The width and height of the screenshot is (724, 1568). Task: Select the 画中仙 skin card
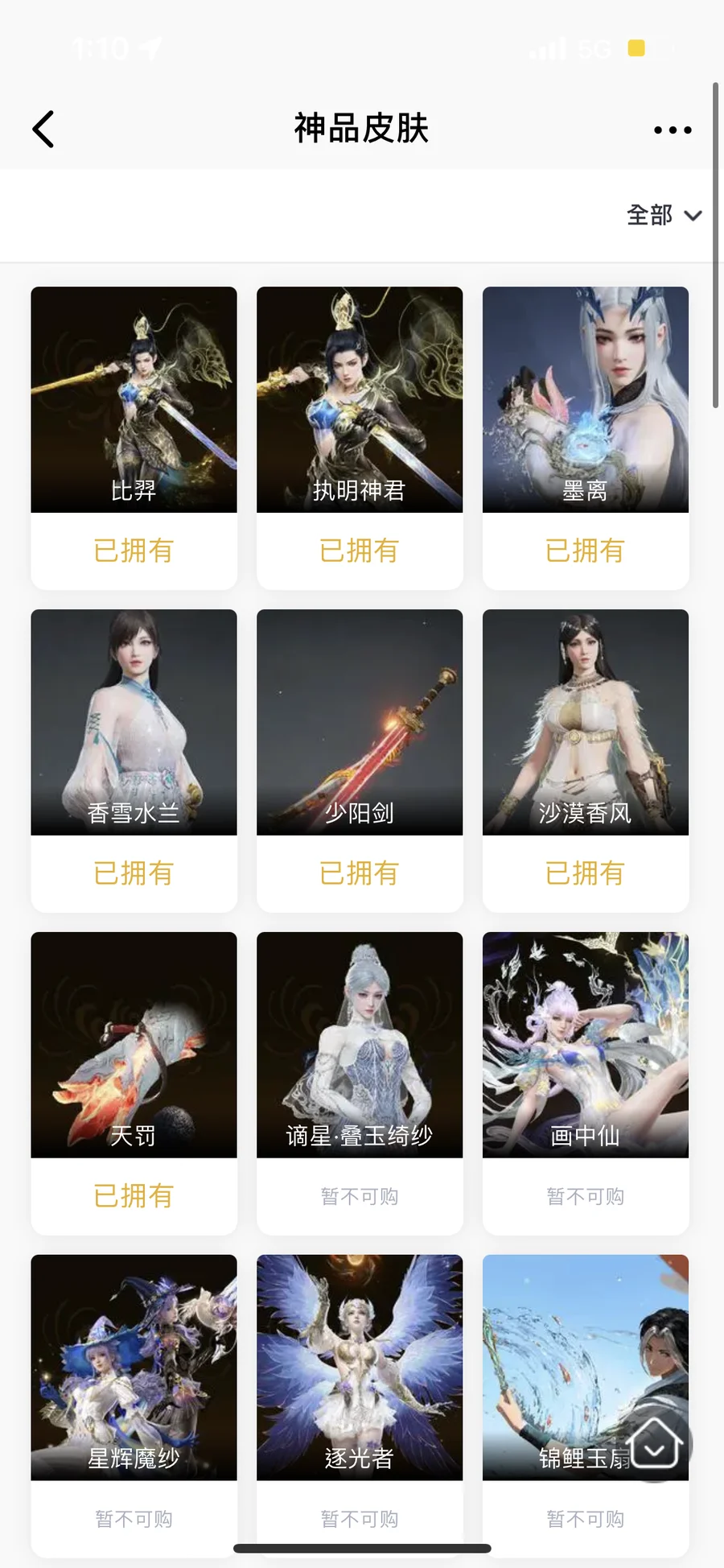pyautogui.click(x=585, y=1045)
